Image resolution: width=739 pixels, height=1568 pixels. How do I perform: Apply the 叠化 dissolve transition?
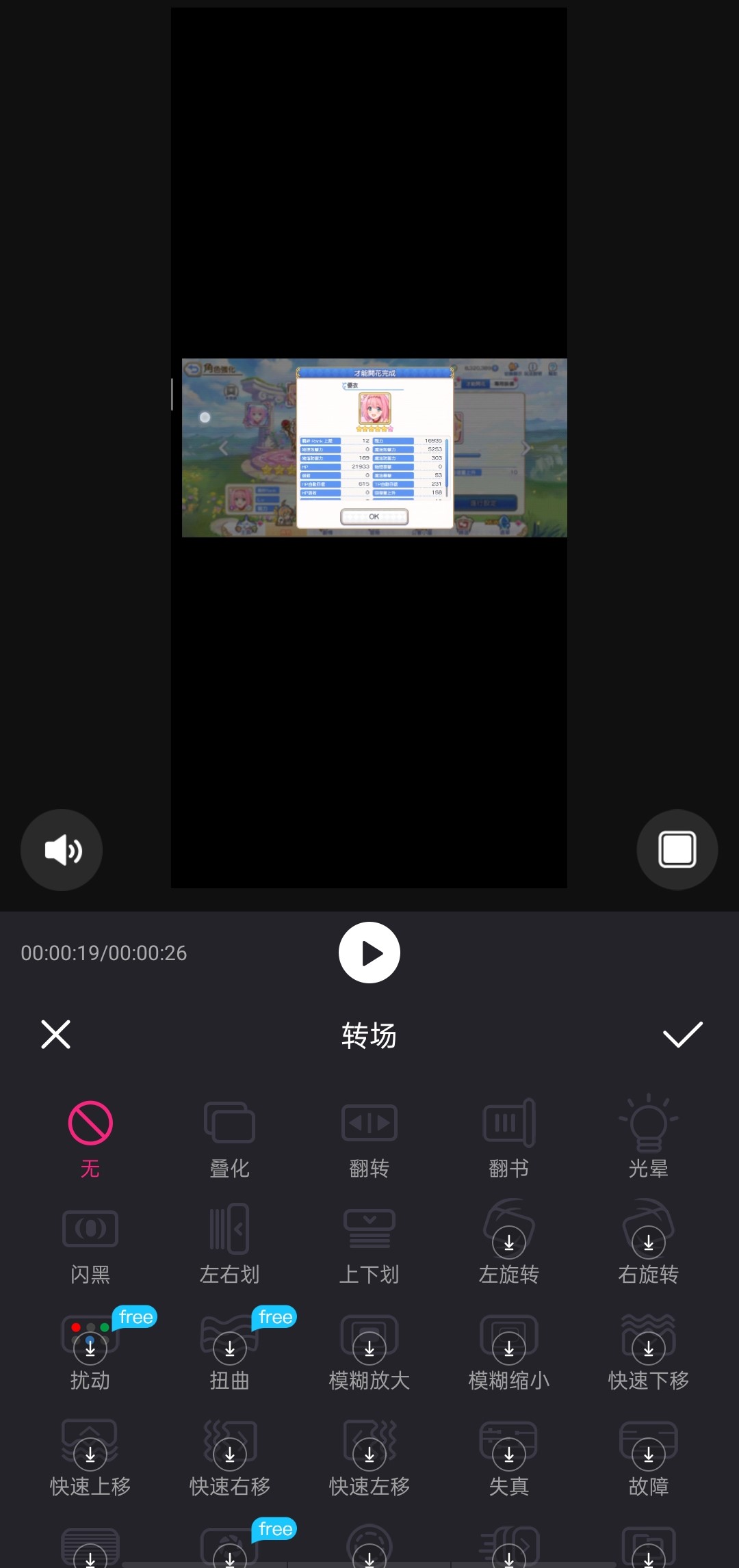(x=230, y=1137)
